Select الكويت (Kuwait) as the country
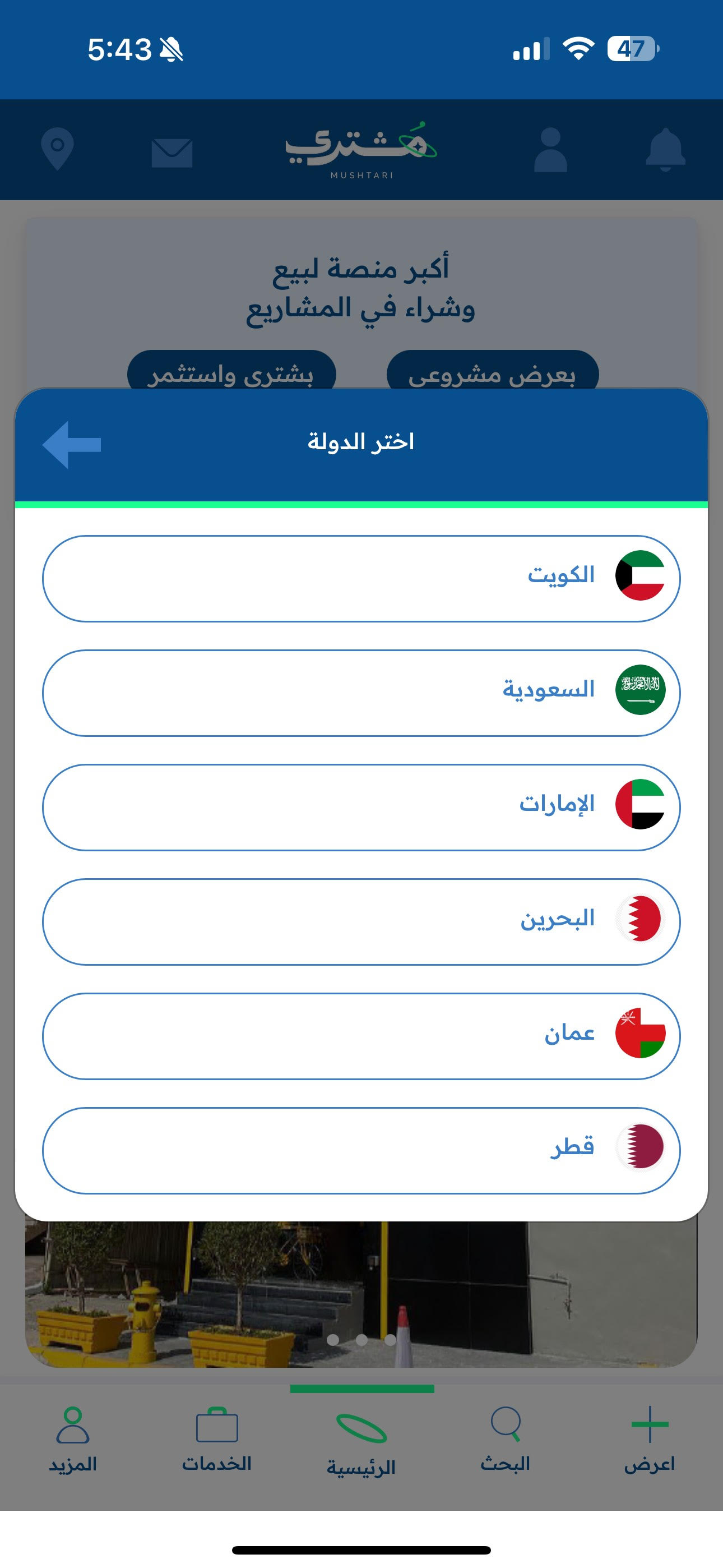Screen dimensions: 723x1568 (x=361, y=578)
